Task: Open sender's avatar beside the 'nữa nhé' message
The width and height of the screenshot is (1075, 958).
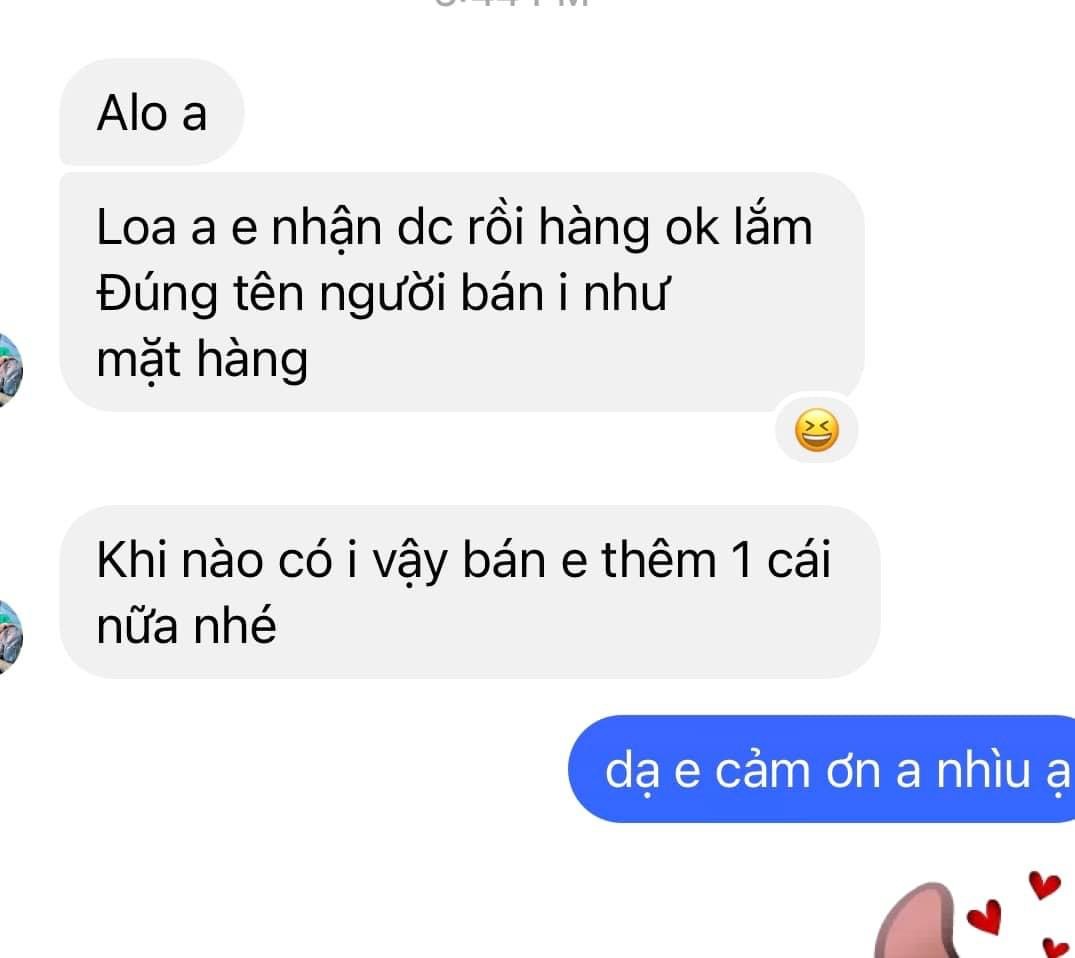Action: pyautogui.click(x=14, y=633)
